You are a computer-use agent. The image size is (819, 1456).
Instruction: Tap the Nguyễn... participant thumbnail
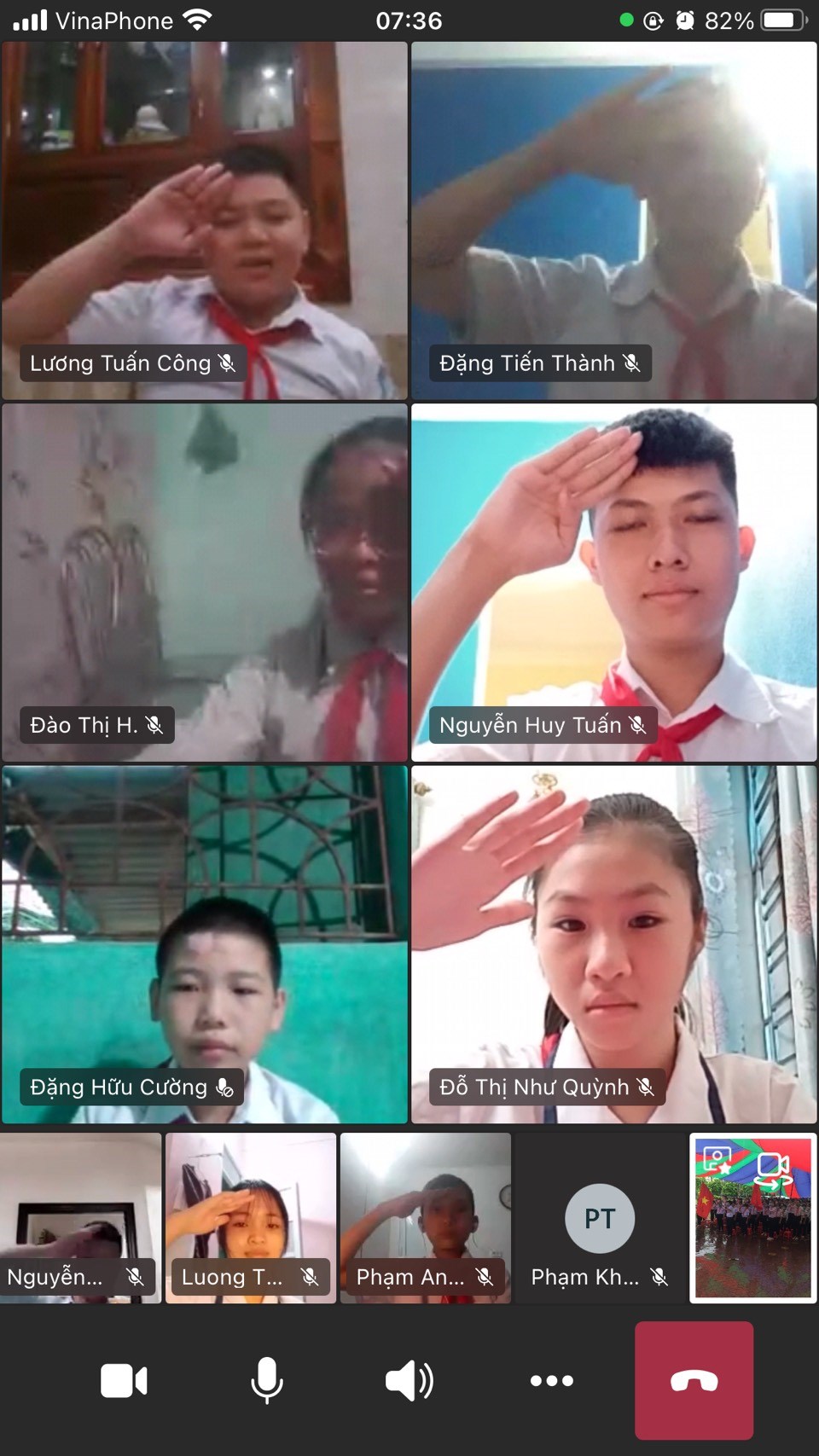pyautogui.click(x=80, y=1217)
